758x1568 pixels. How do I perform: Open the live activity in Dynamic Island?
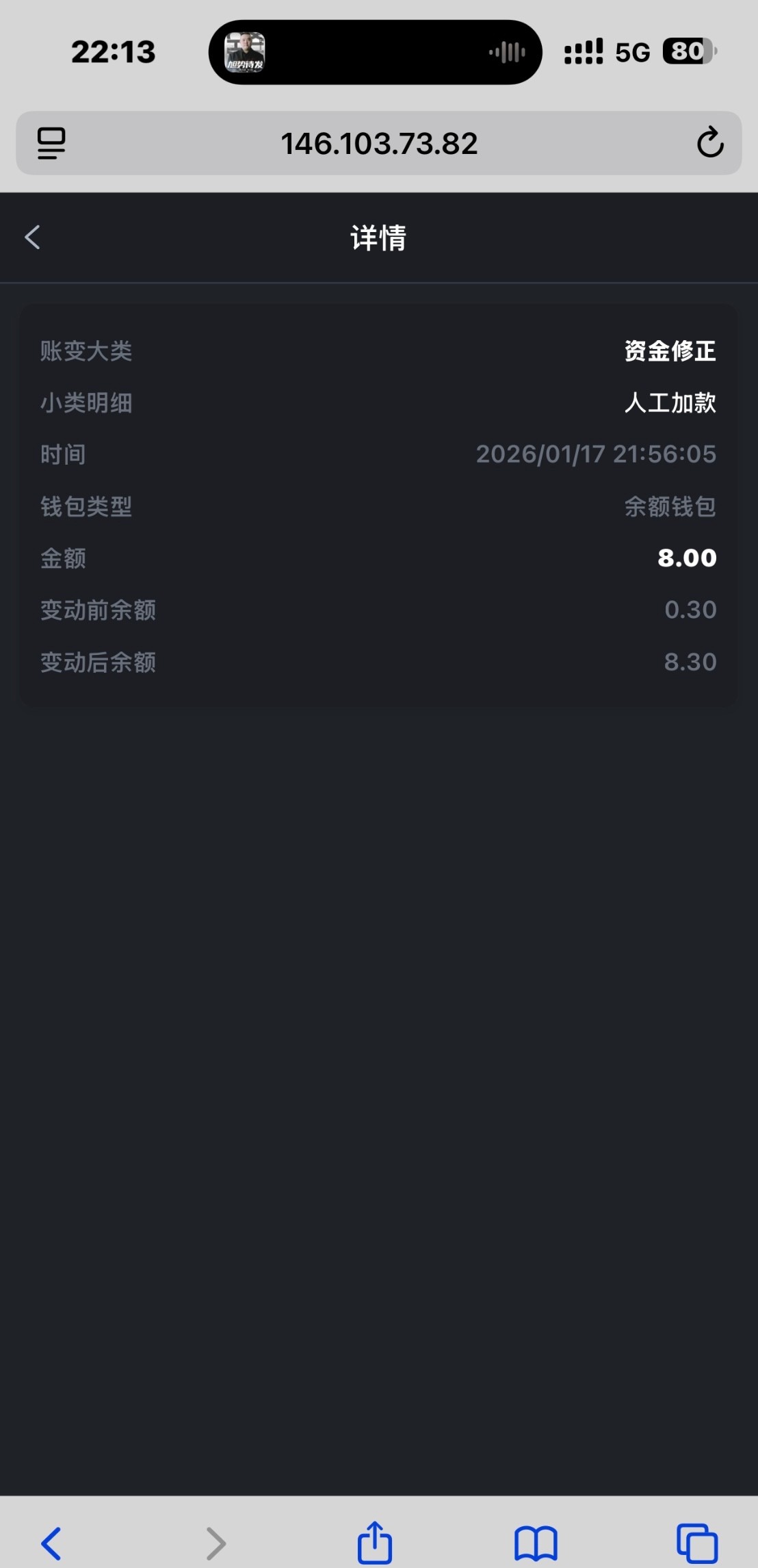pos(375,52)
